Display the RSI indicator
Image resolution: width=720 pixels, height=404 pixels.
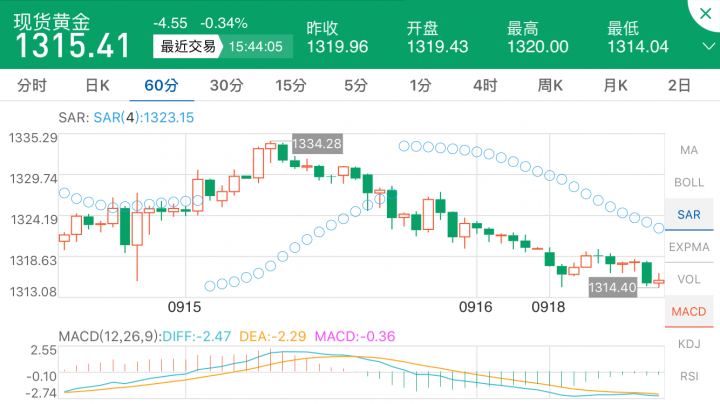[688, 376]
